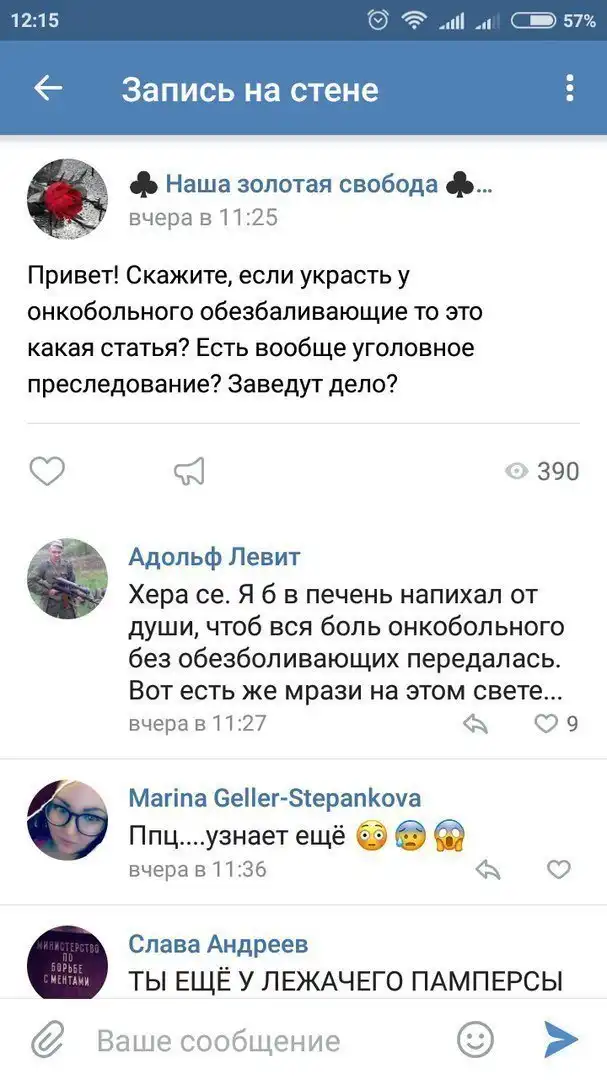Open the emoji picker
607x1080 pixels.
(x=476, y=1040)
